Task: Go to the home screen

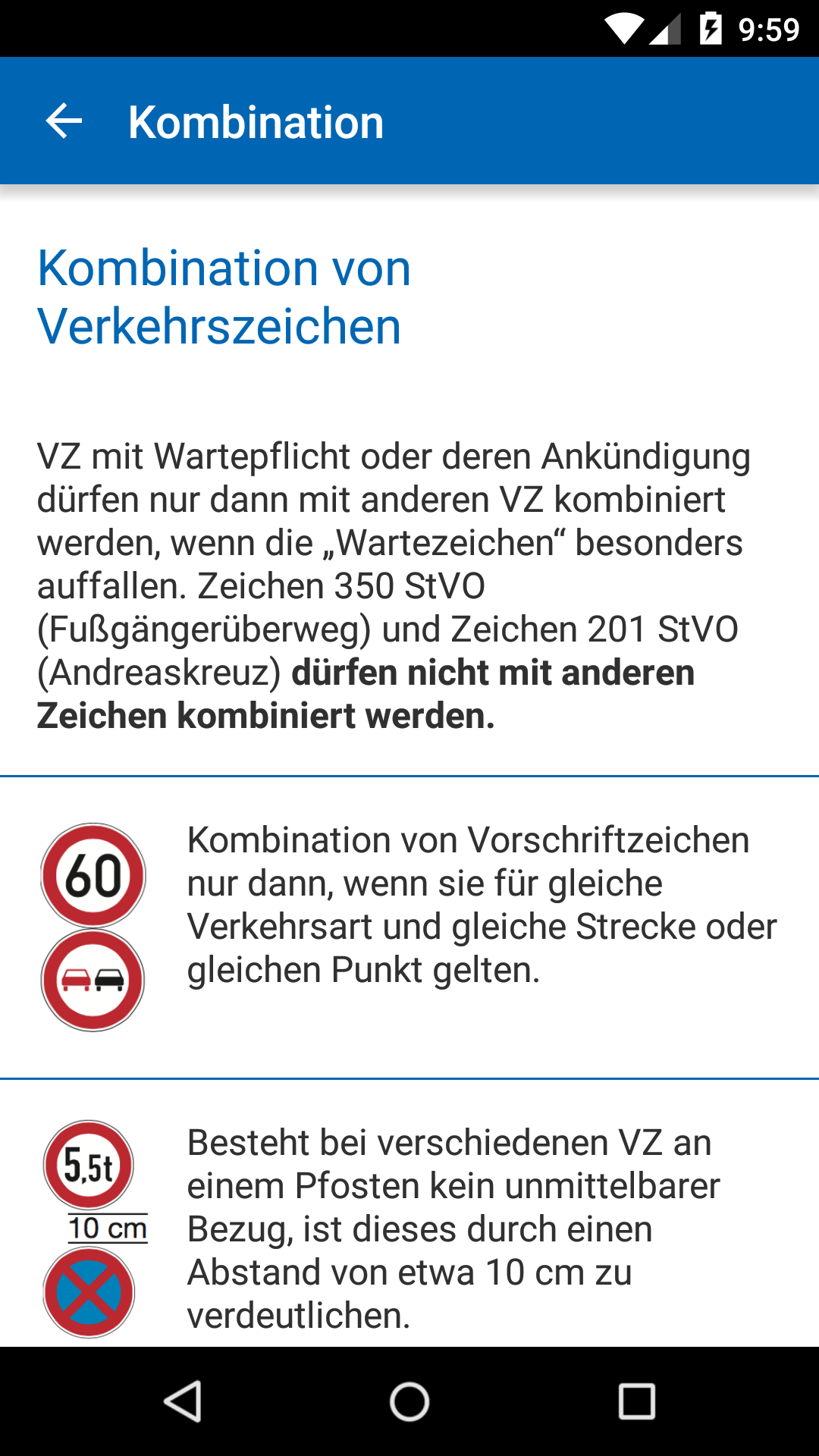Action: pos(409,1401)
